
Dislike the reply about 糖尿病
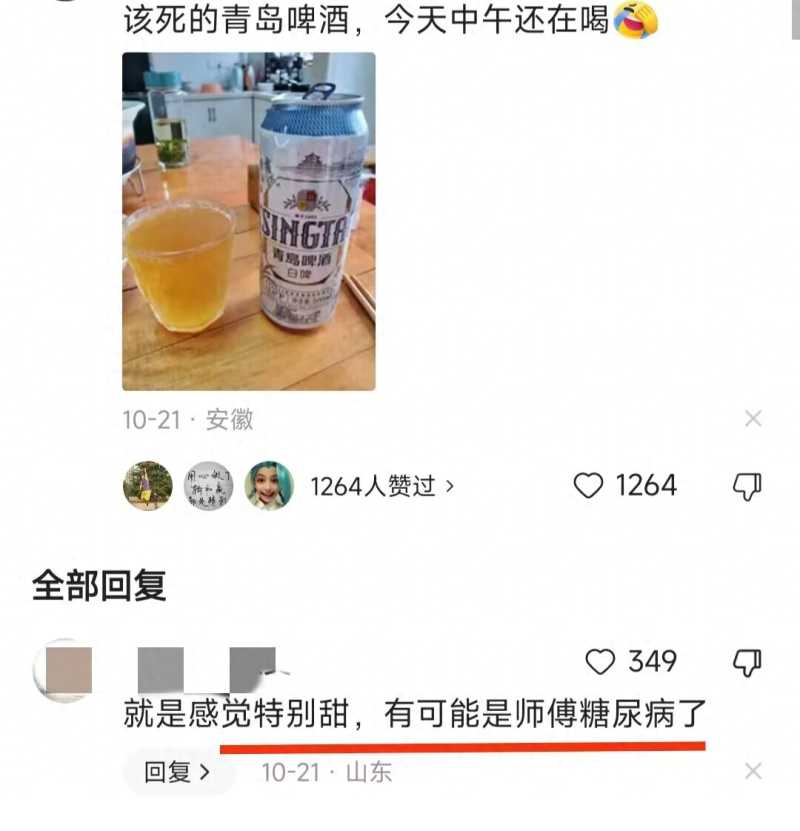point(747,661)
